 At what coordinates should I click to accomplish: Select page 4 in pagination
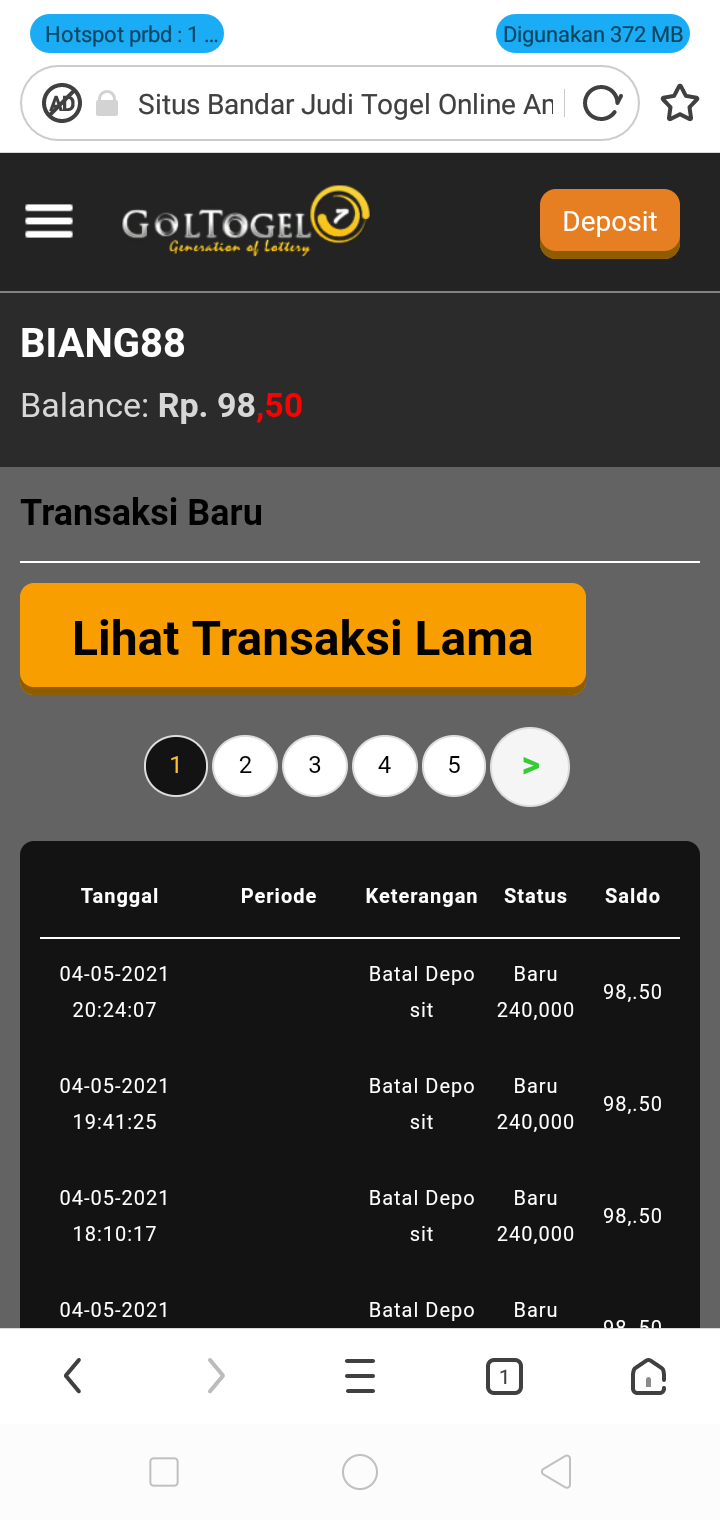pos(385,766)
